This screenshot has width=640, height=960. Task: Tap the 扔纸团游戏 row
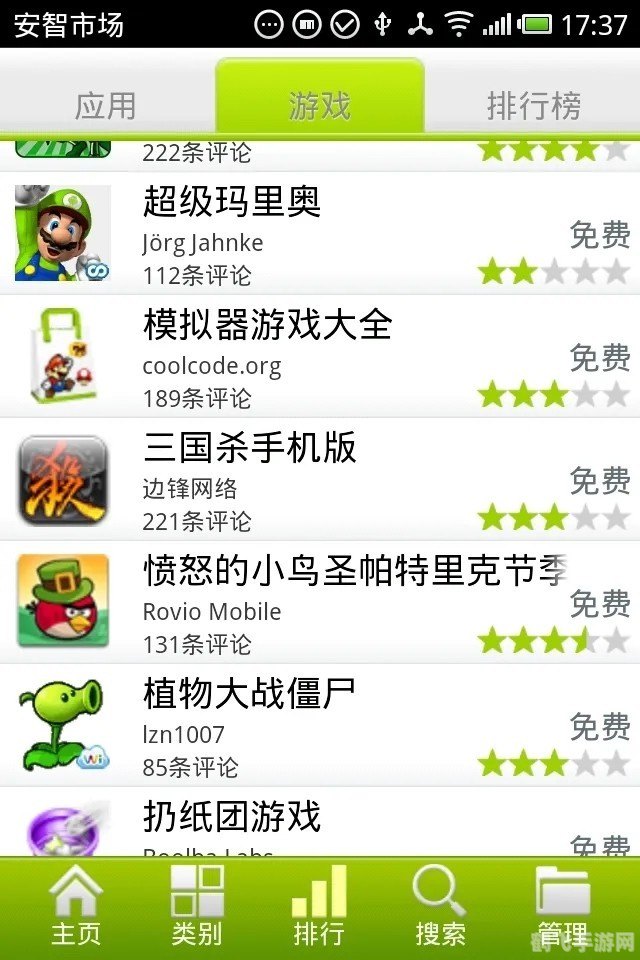click(x=320, y=823)
